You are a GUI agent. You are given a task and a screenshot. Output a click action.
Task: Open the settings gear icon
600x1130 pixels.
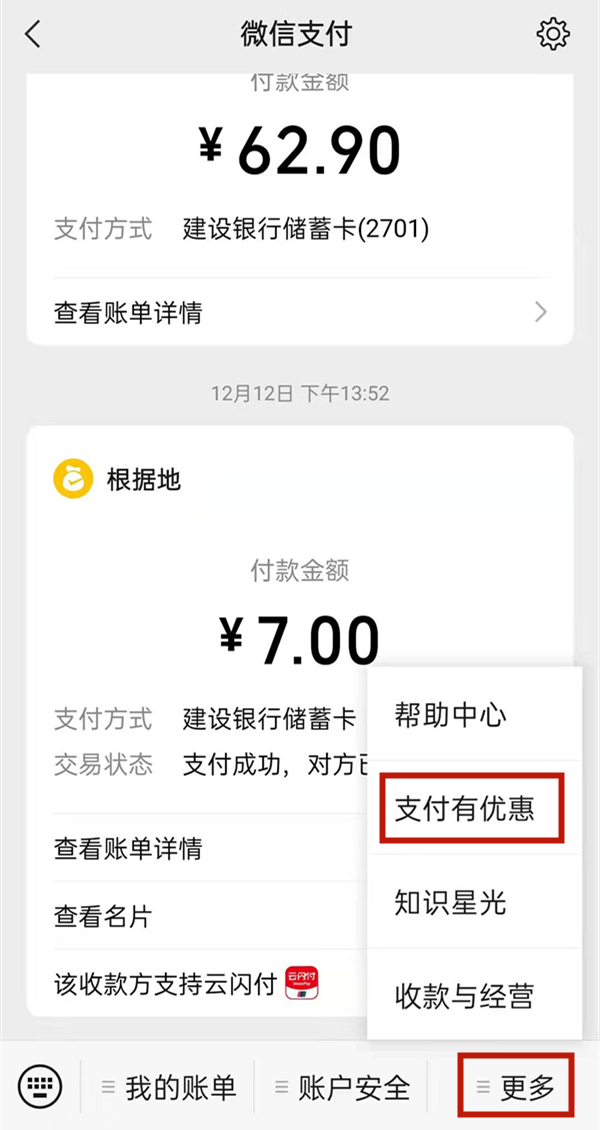pos(552,35)
